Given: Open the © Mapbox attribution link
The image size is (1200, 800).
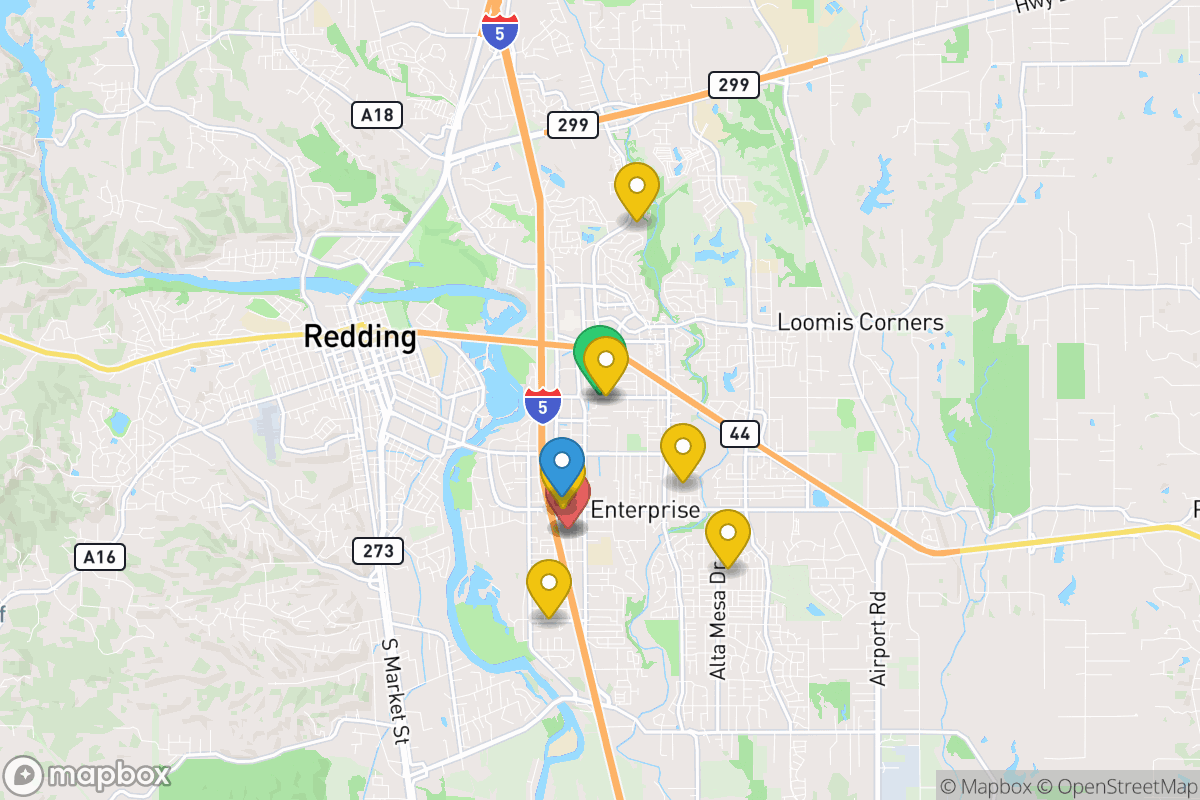Looking at the screenshot, I should 985,786.
